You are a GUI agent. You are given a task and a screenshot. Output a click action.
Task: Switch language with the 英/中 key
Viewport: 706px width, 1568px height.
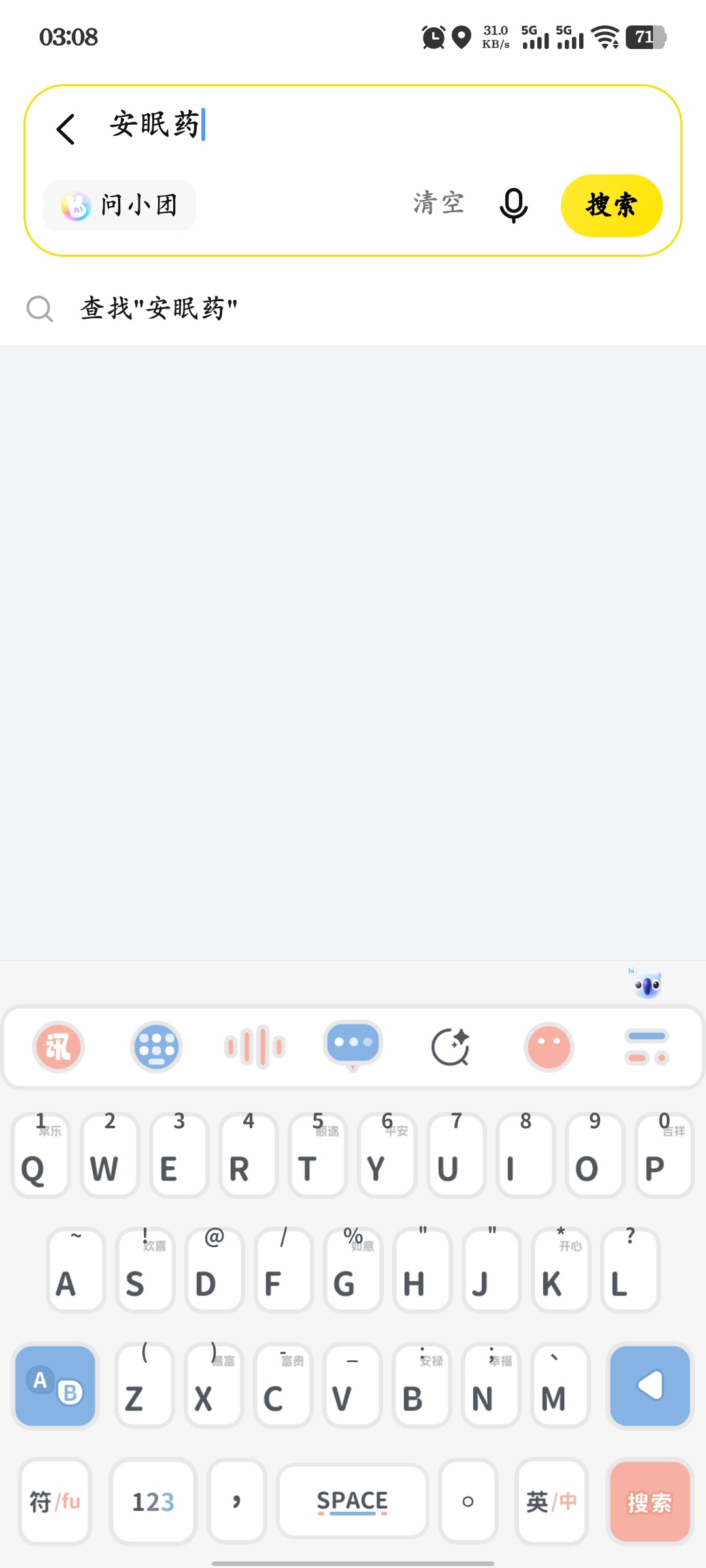coord(552,1501)
